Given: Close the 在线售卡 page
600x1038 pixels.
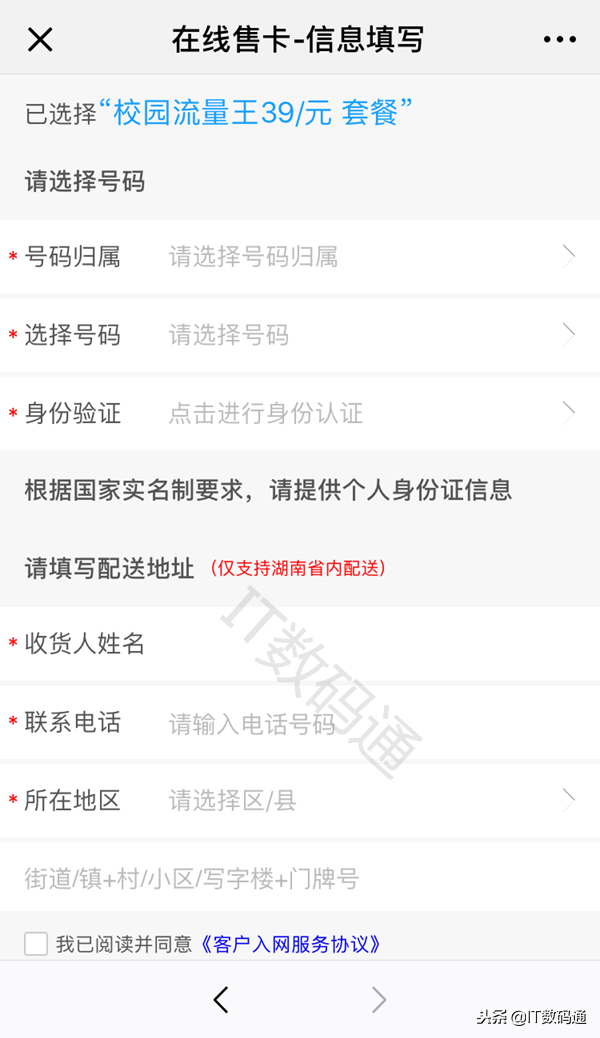Looking at the screenshot, I should click(40, 39).
